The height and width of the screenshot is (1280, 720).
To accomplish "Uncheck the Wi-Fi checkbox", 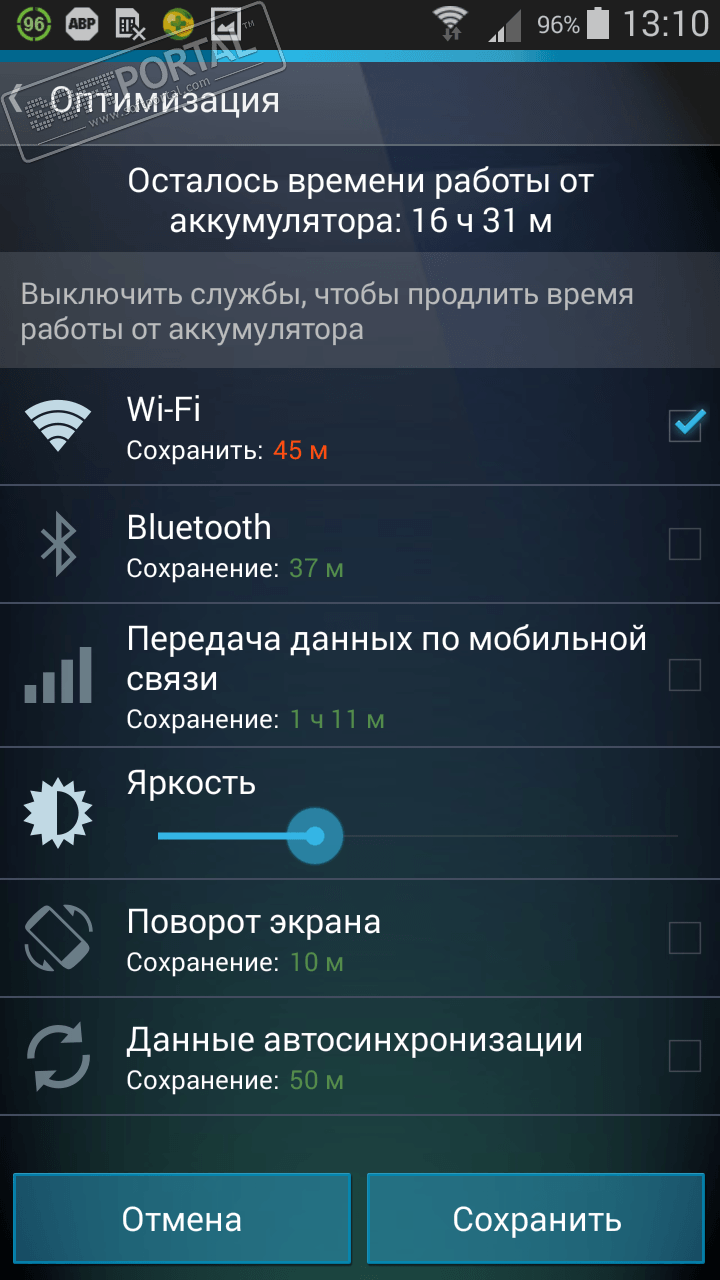I will click(x=685, y=426).
